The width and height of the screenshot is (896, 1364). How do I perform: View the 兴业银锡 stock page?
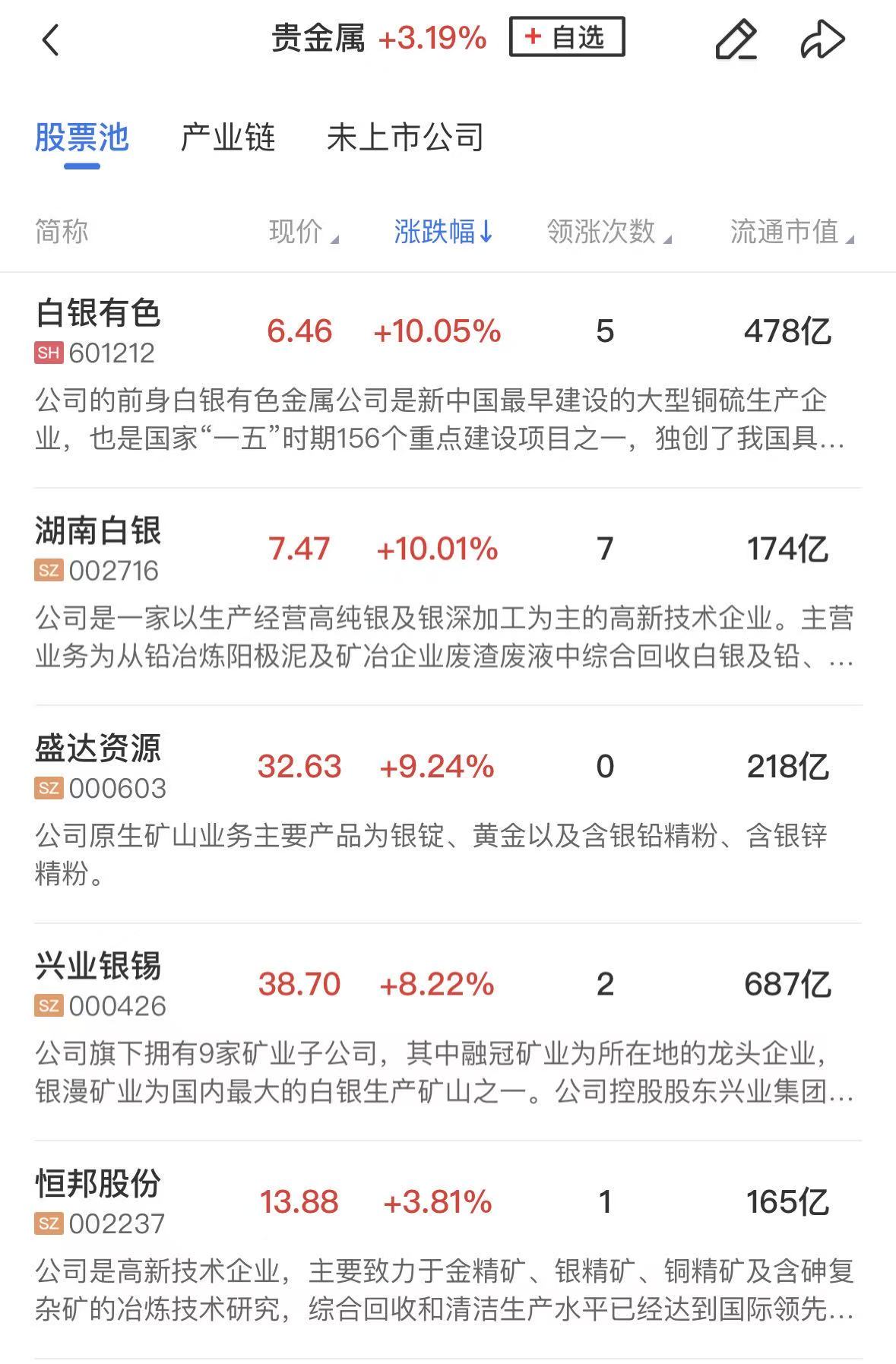[x=99, y=967]
